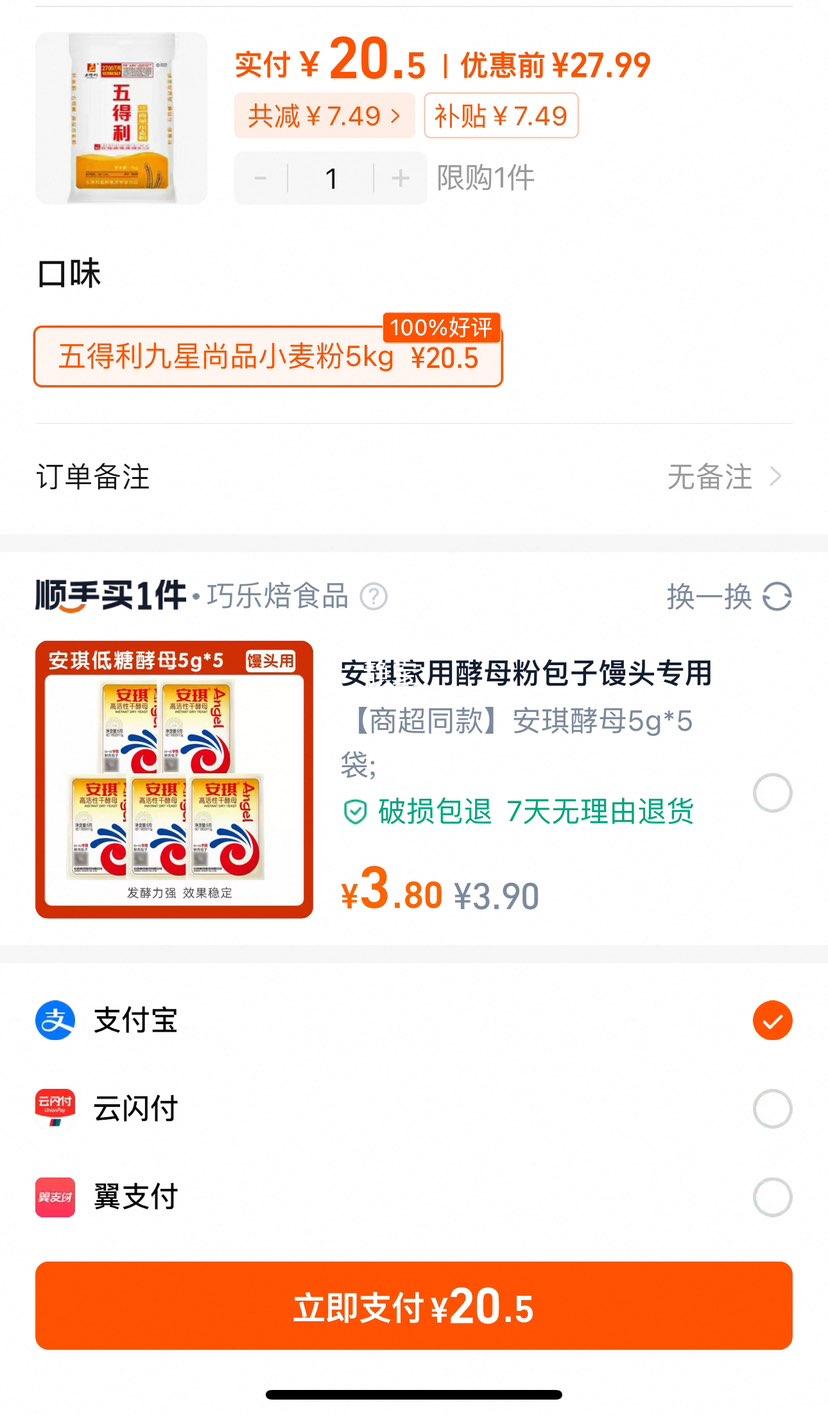828x1415 pixels.
Task: Tap the question mark beside 巧乐焙食品
Action: coord(374,597)
